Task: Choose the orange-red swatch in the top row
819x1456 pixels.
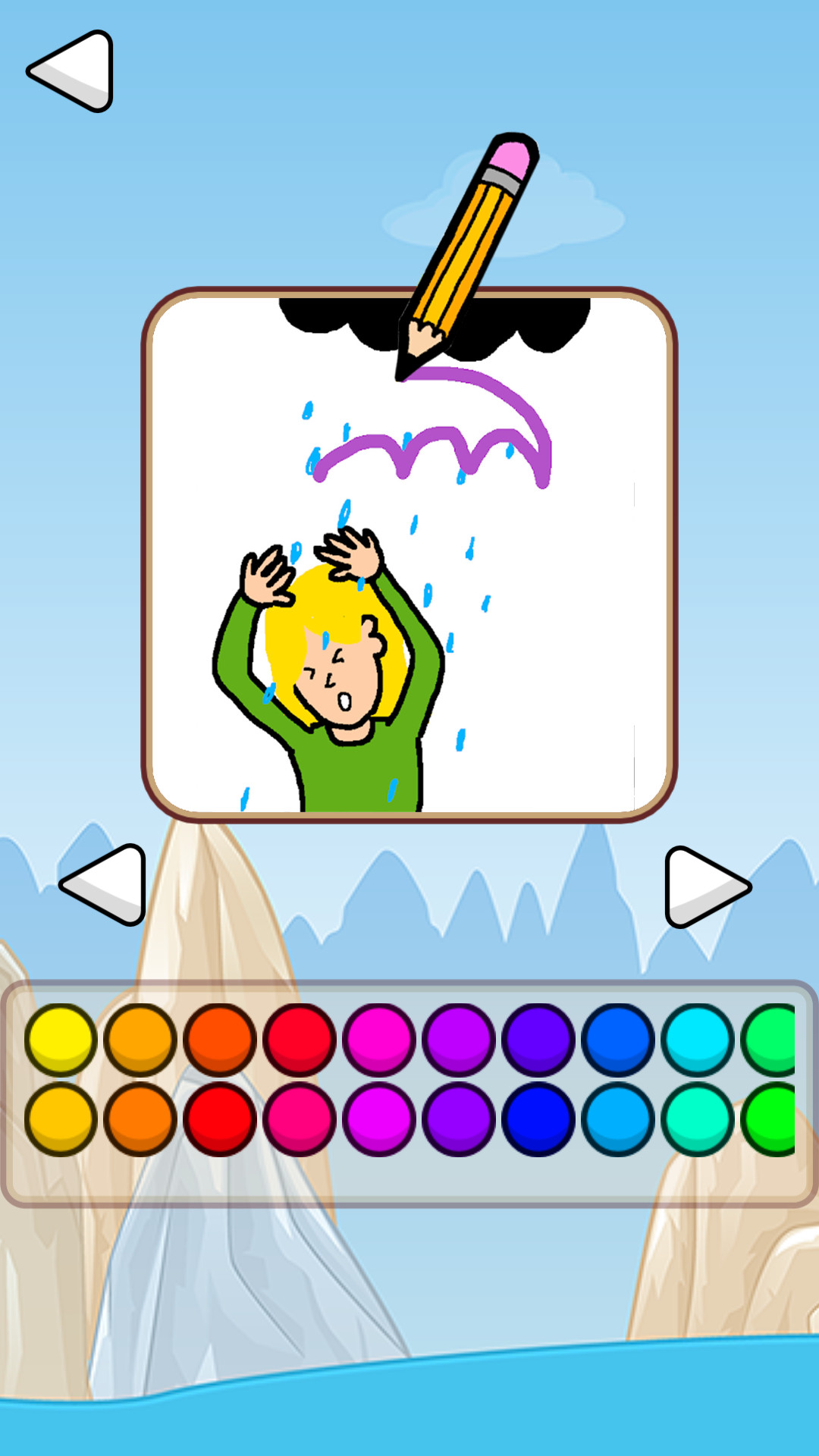Action: pyautogui.click(x=220, y=1040)
